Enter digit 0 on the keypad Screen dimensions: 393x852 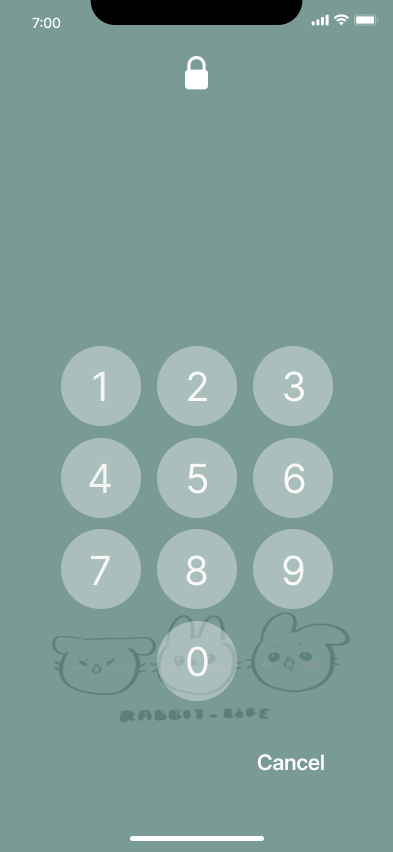point(197,661)
